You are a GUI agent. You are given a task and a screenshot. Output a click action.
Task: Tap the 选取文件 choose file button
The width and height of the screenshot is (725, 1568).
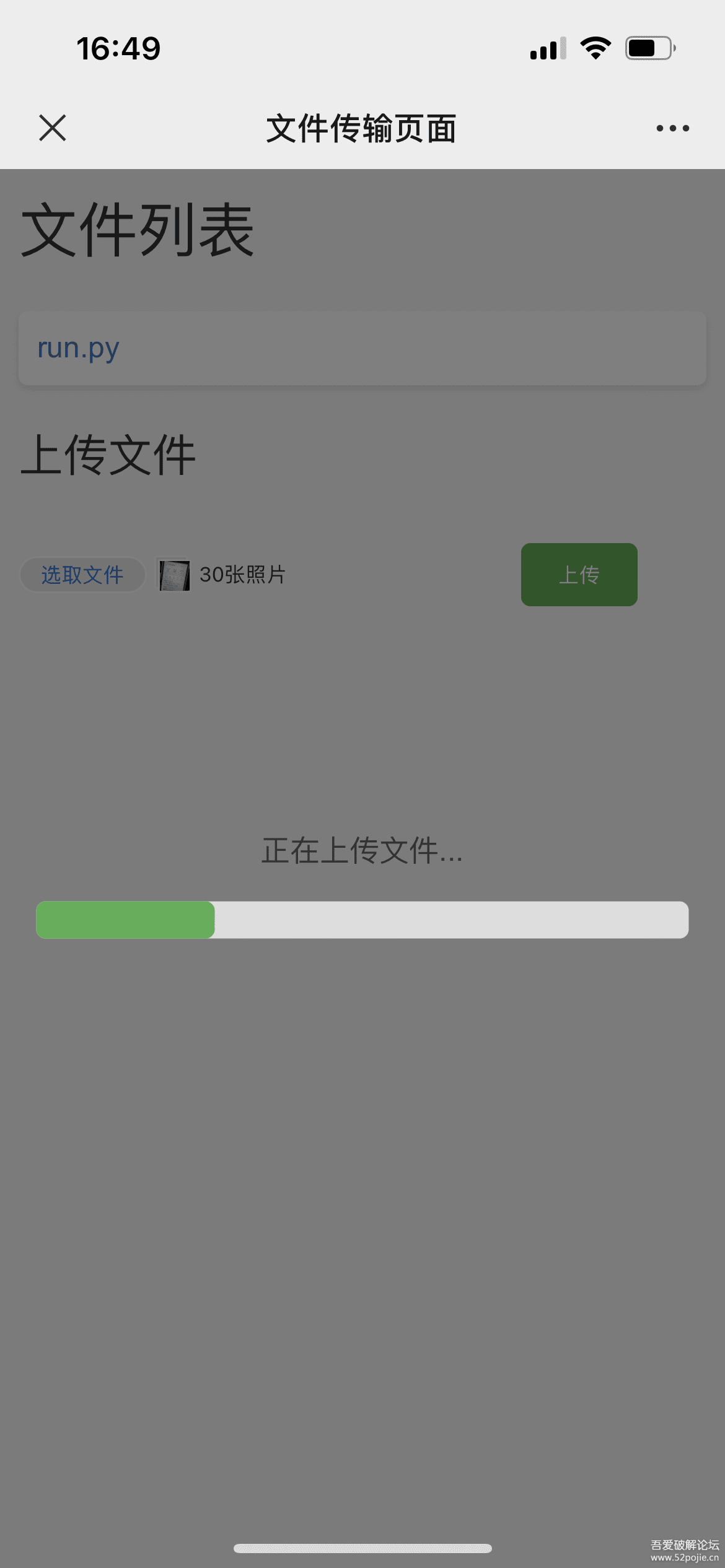click(82, 575)
